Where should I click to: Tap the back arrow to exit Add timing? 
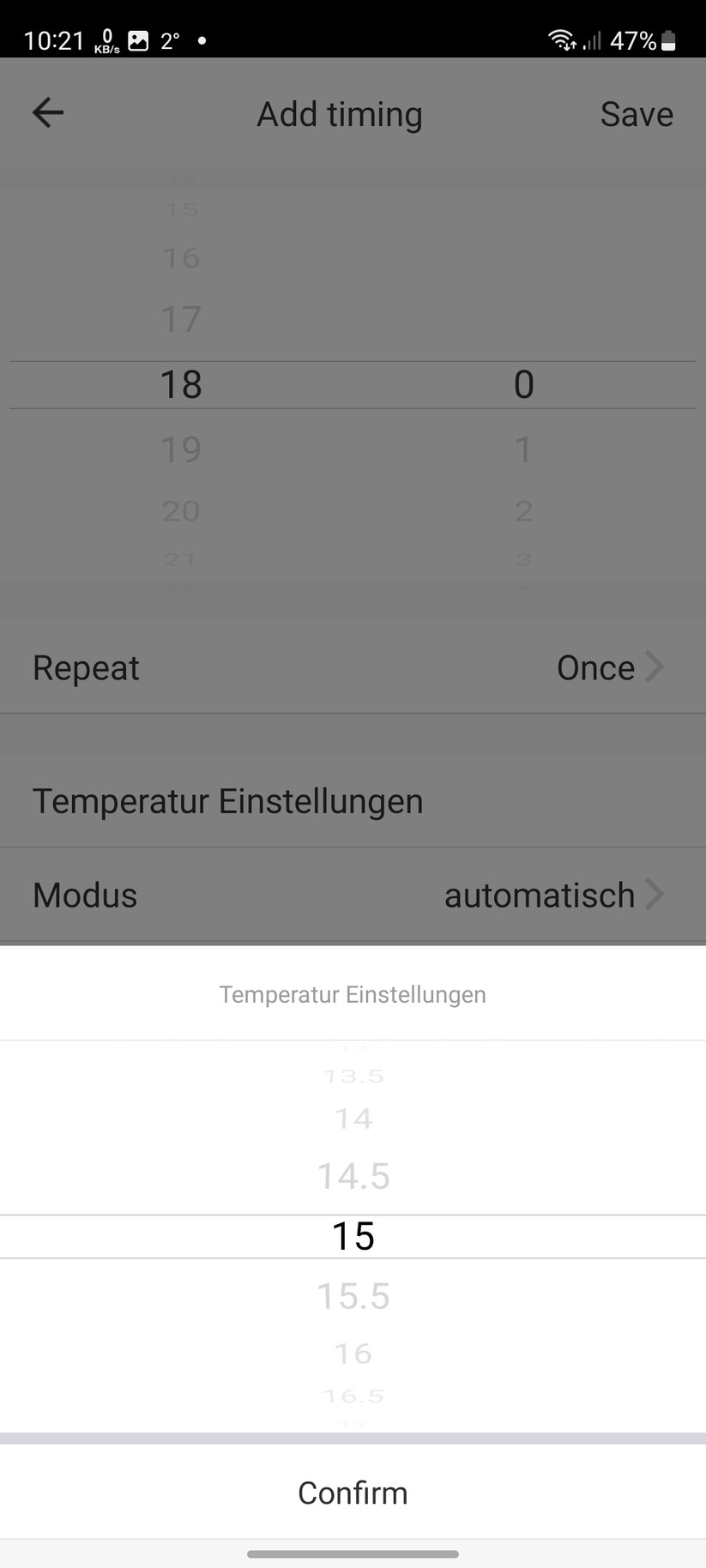pyautogui.click(x=47, y=112)
